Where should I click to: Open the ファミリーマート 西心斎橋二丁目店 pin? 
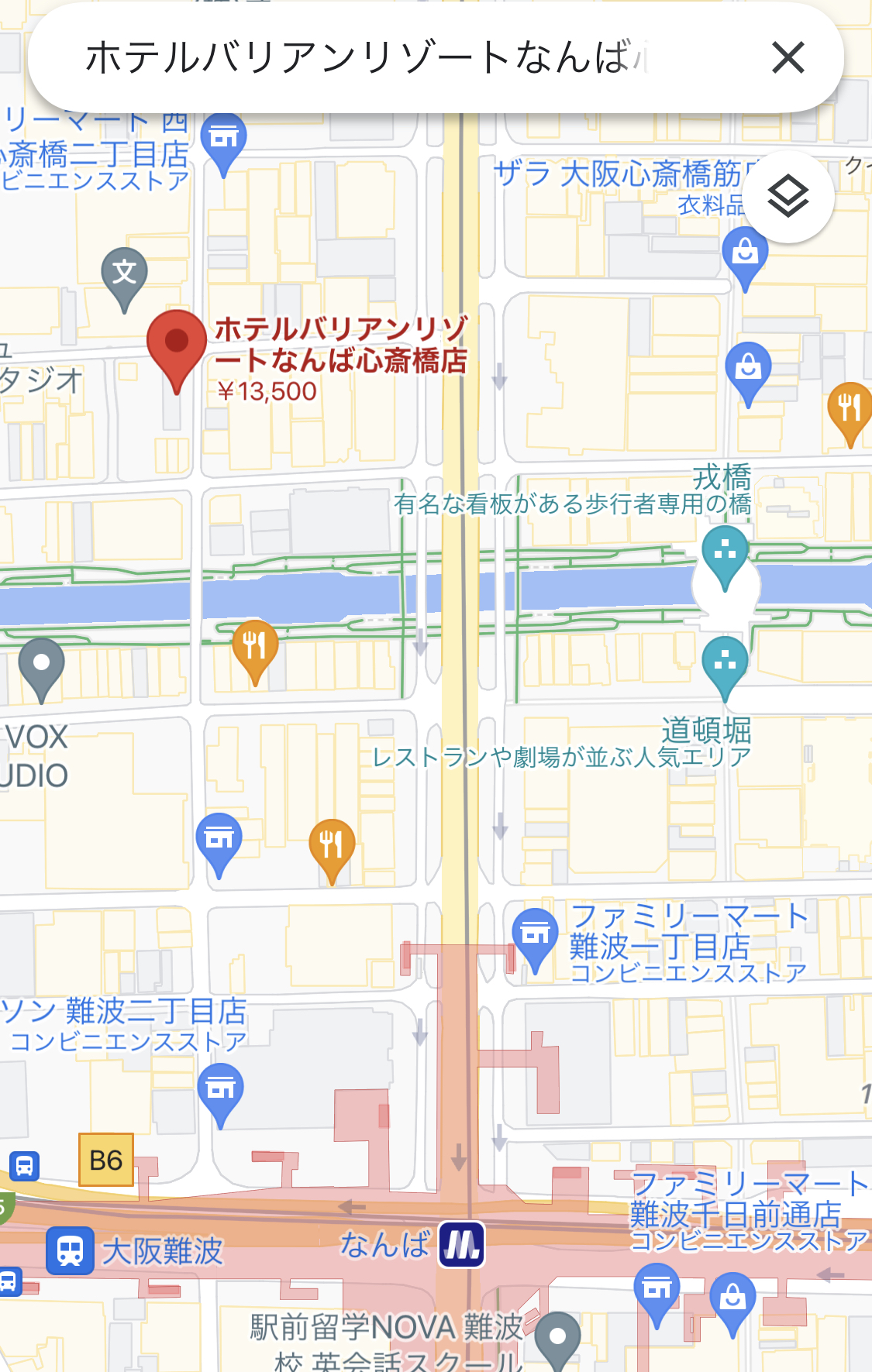click(x=223, y=139)
